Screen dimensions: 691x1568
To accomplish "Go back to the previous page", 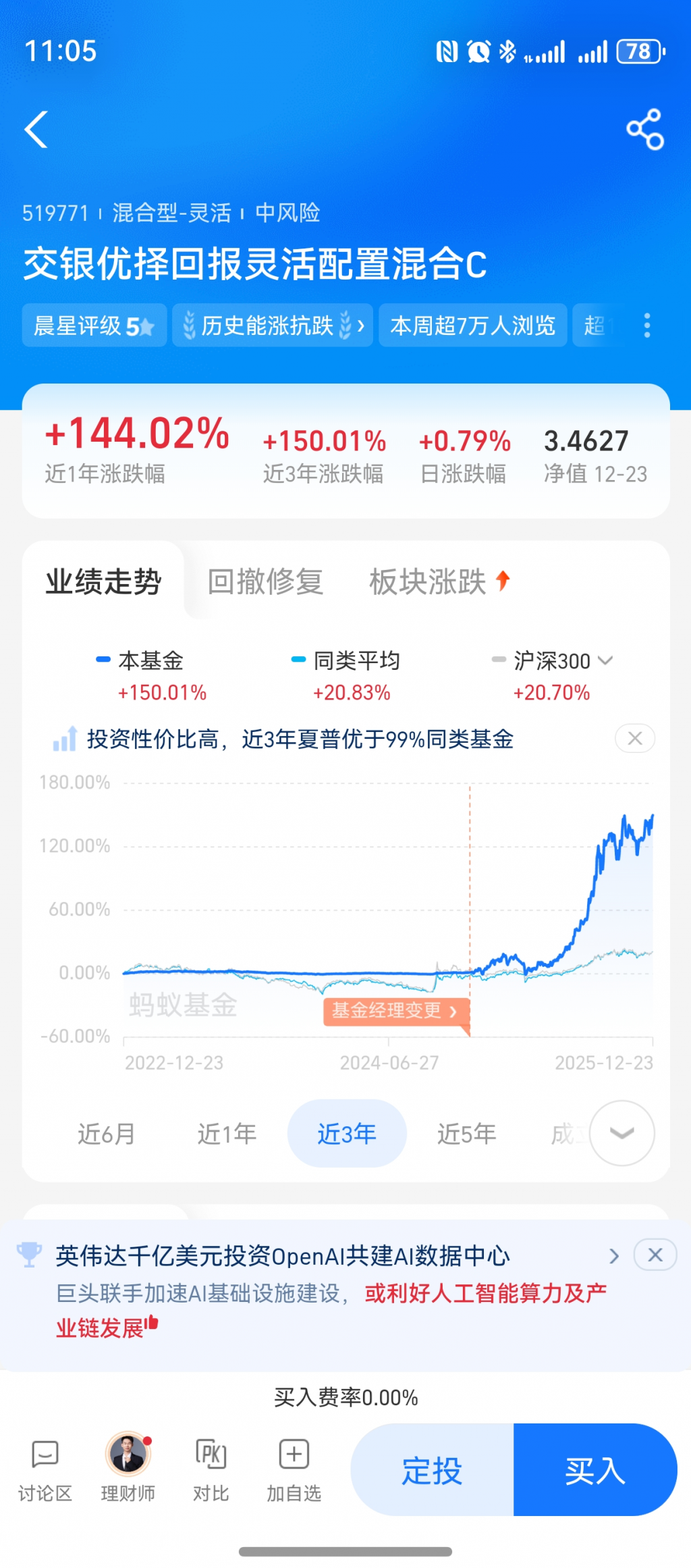I will tap(36, 129).
